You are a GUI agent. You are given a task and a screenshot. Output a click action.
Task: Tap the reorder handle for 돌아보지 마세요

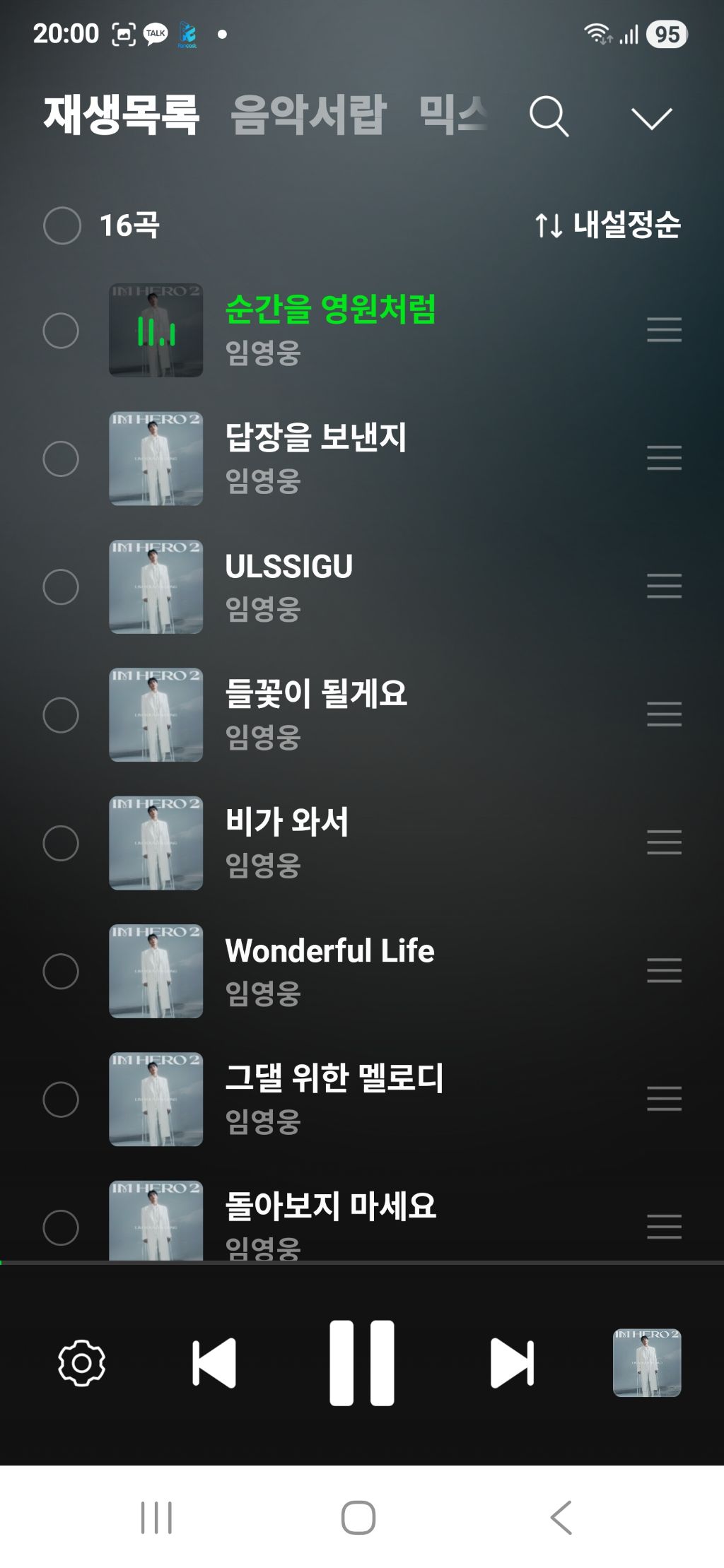coord(664,1227)
